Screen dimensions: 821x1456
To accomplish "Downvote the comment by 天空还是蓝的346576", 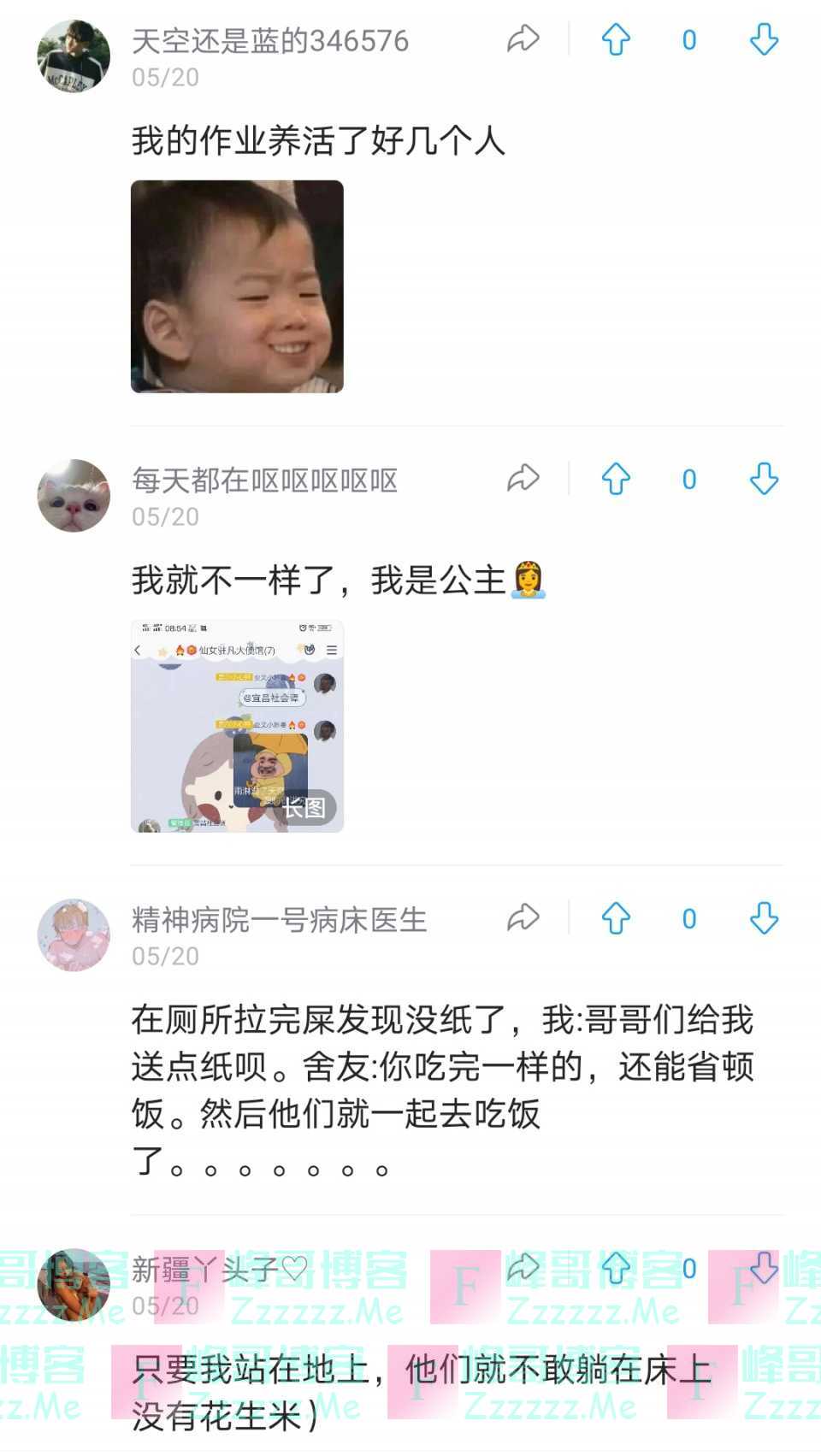I will pyautogui.click(x=763, y=39).
